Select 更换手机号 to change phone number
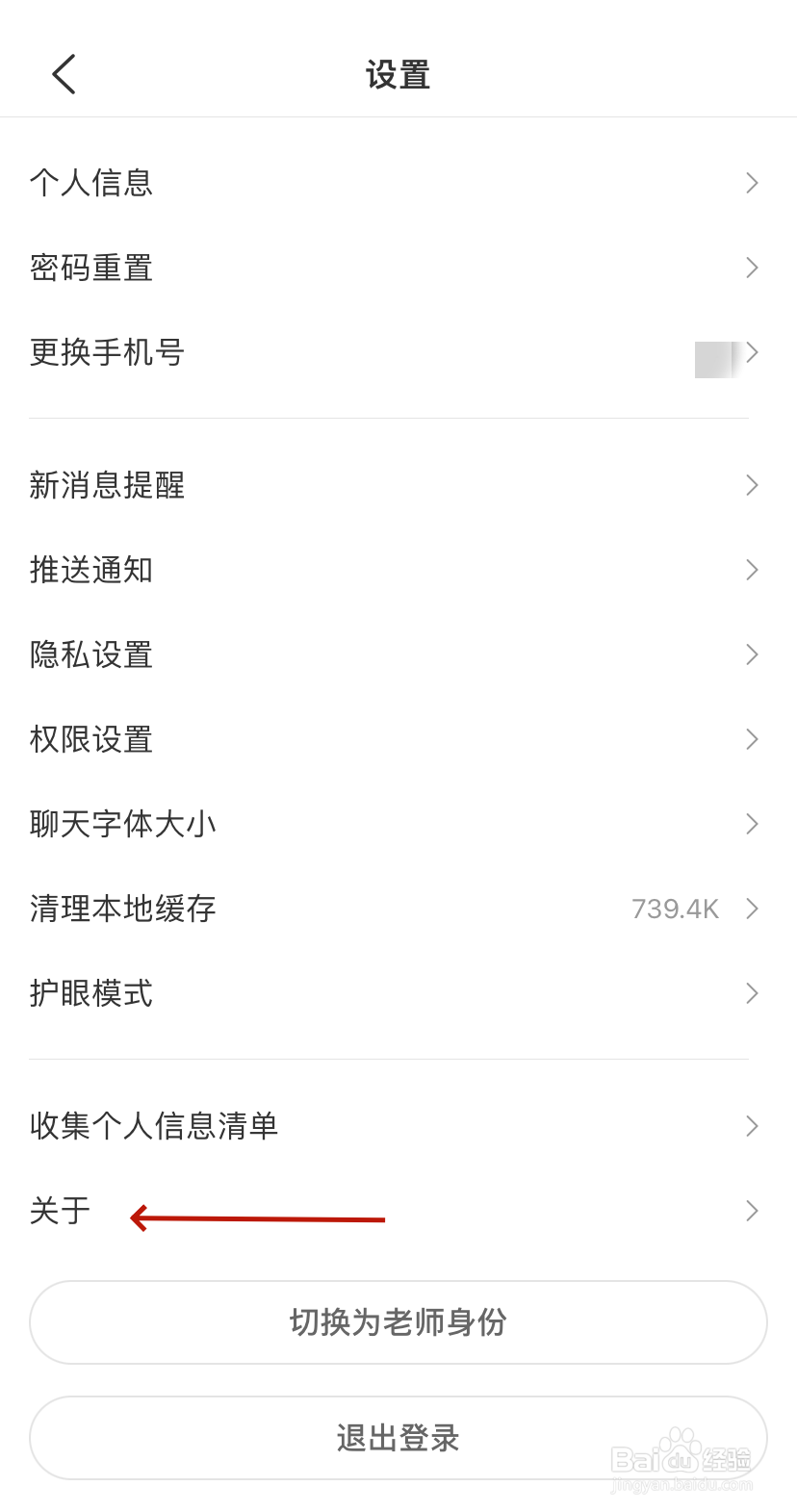The width and height of the screenshot is (797, 1512). click(107, 352)
